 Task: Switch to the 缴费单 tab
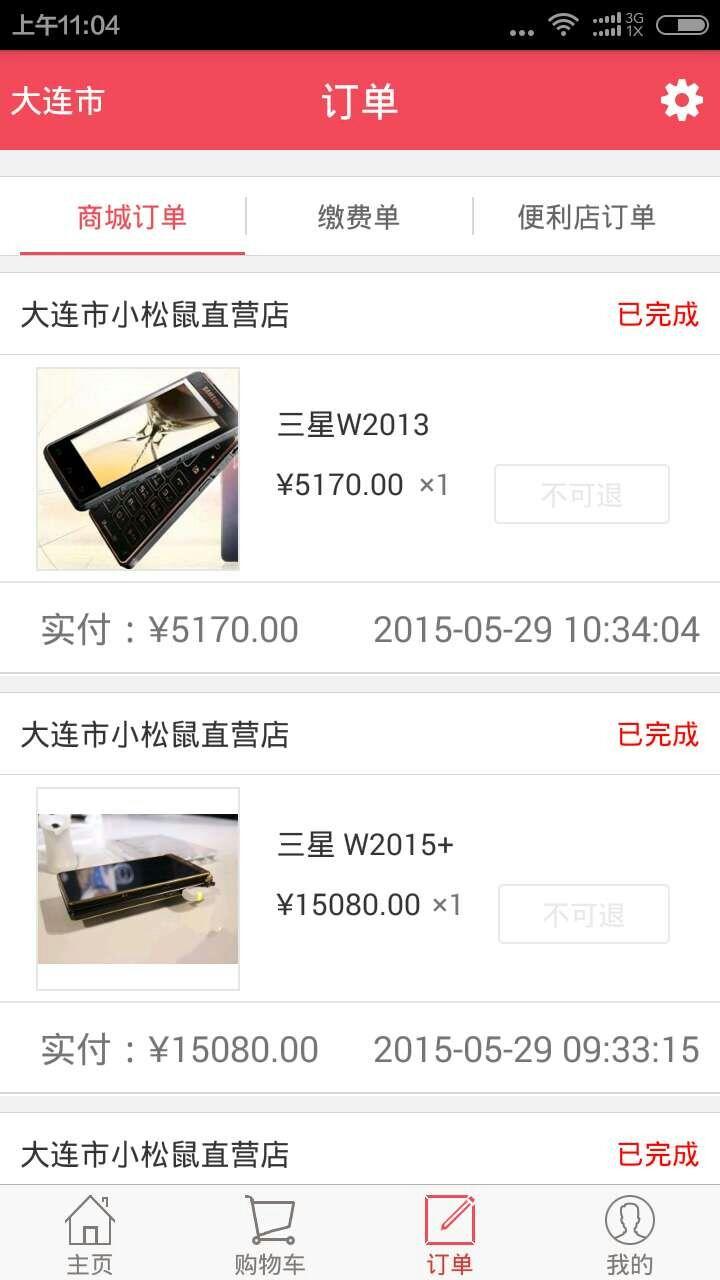pyautogui.click(x=361, y=218)
